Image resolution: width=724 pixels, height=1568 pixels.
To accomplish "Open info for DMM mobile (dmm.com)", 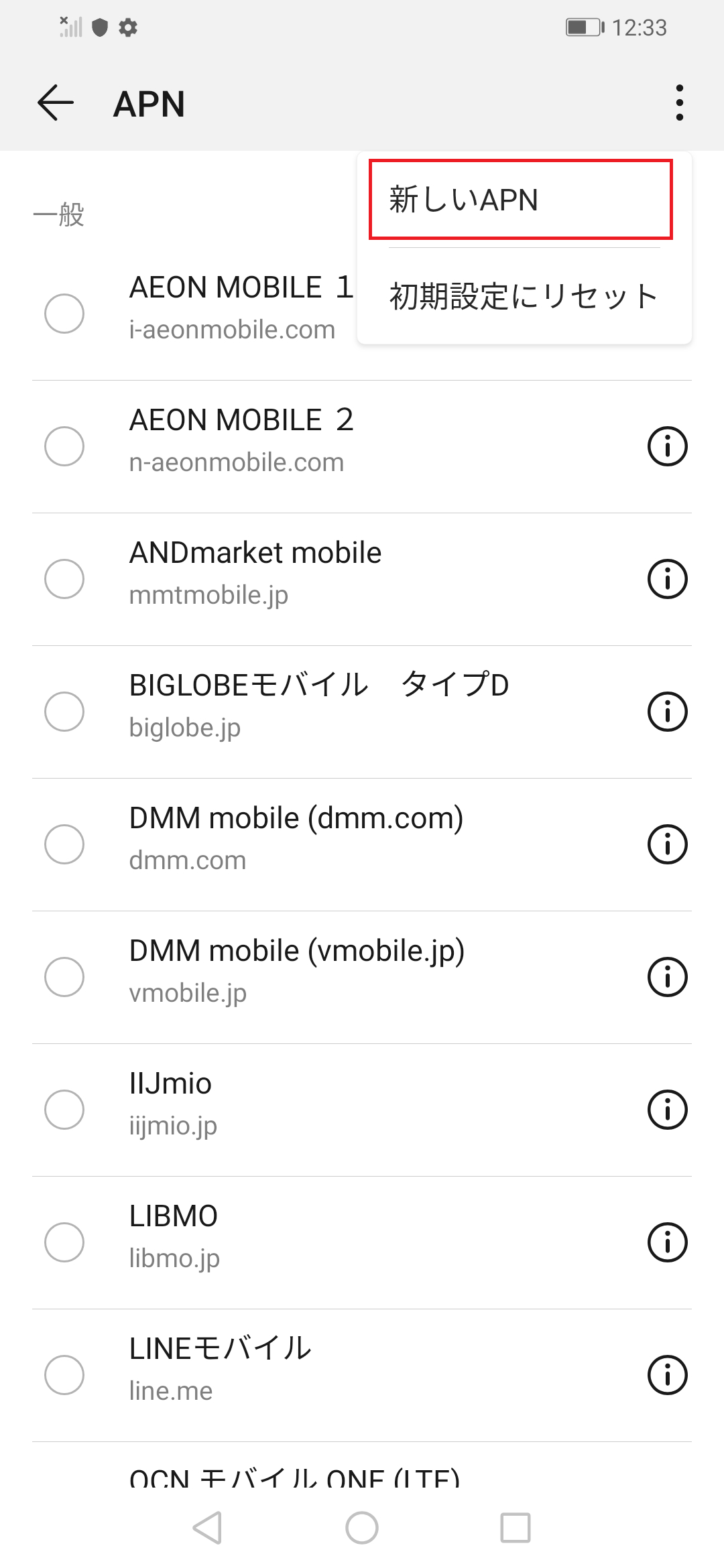I will (x=667, y=844).
